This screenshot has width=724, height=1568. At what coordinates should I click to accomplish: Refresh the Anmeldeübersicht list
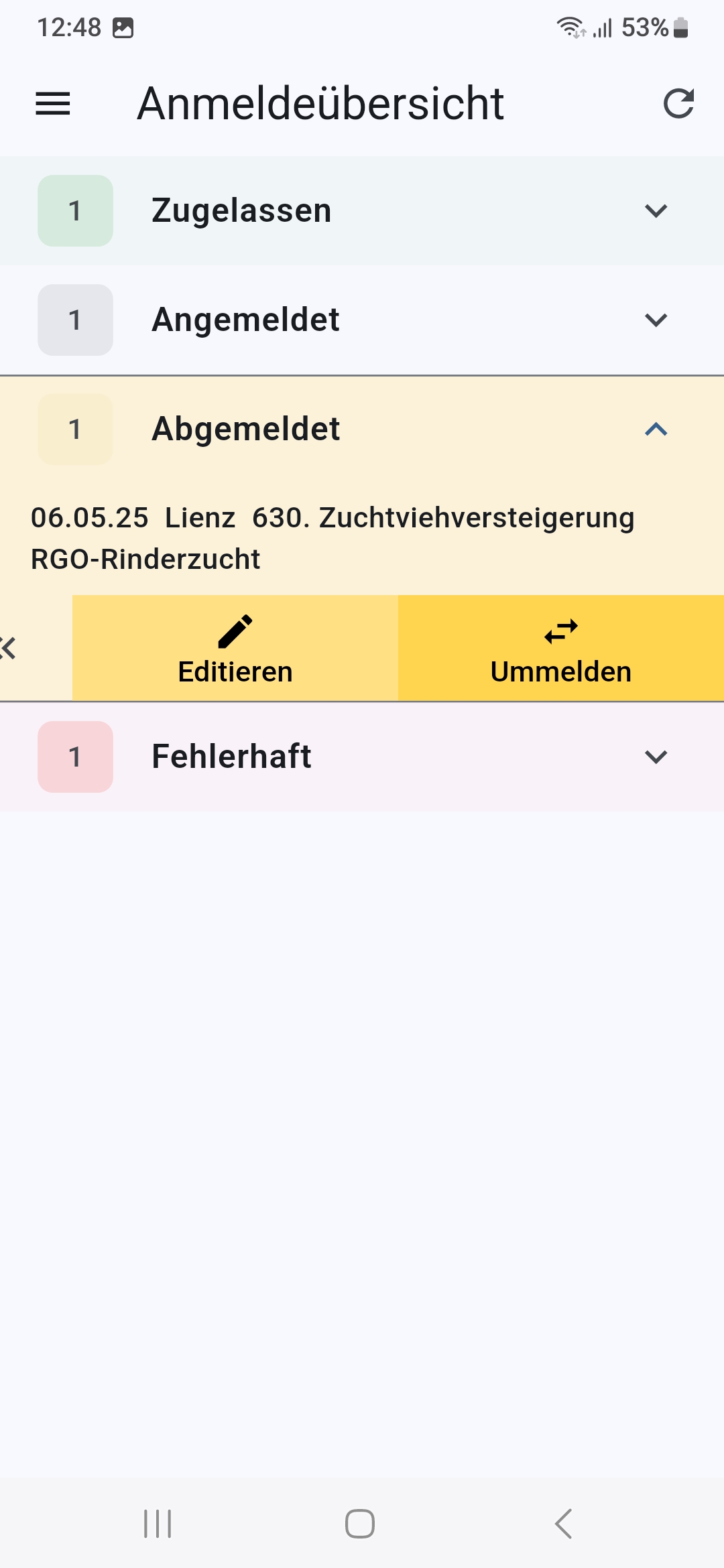[678, 104]
